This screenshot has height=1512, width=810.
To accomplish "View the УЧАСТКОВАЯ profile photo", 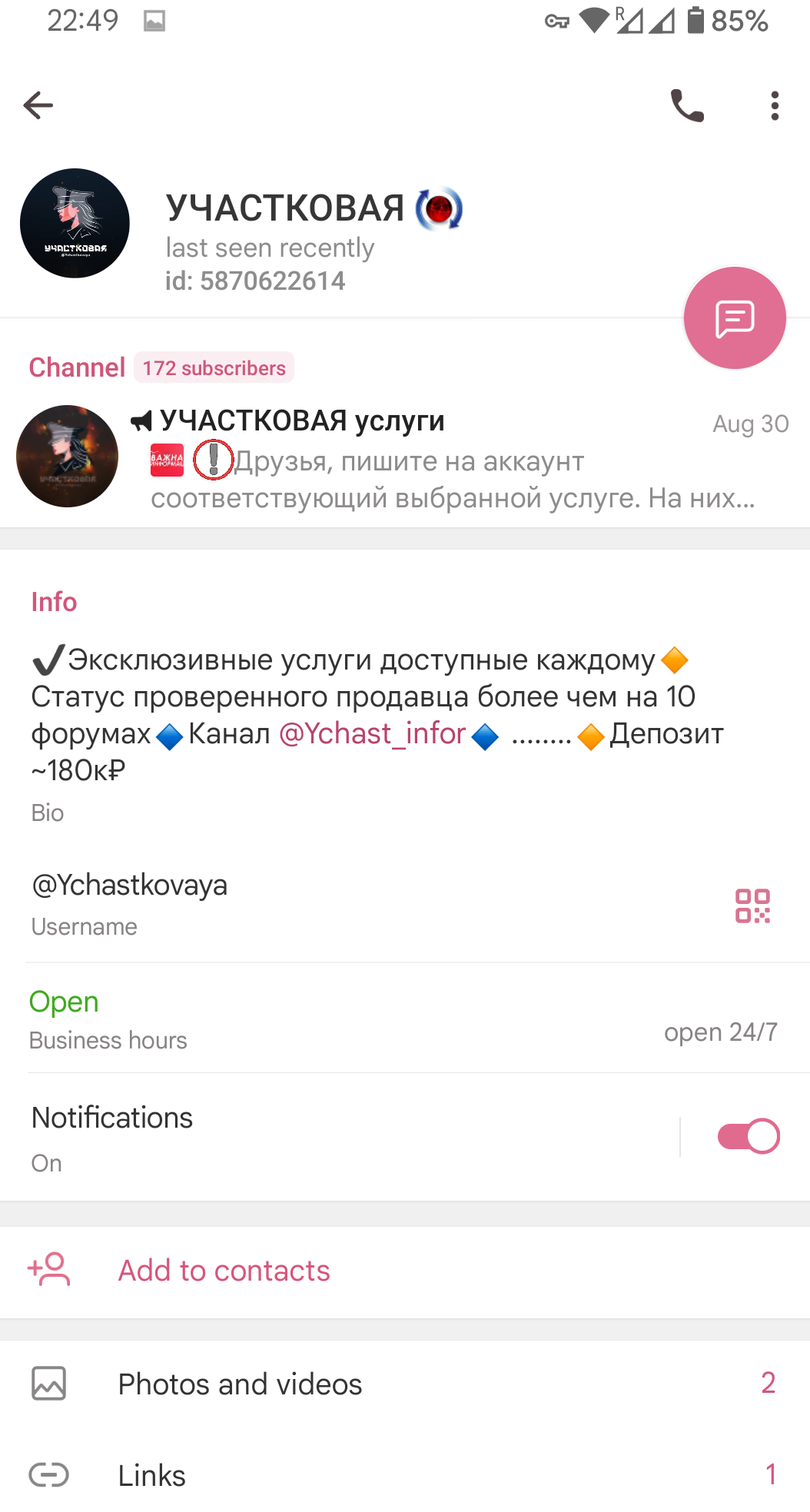I will 75,224.
